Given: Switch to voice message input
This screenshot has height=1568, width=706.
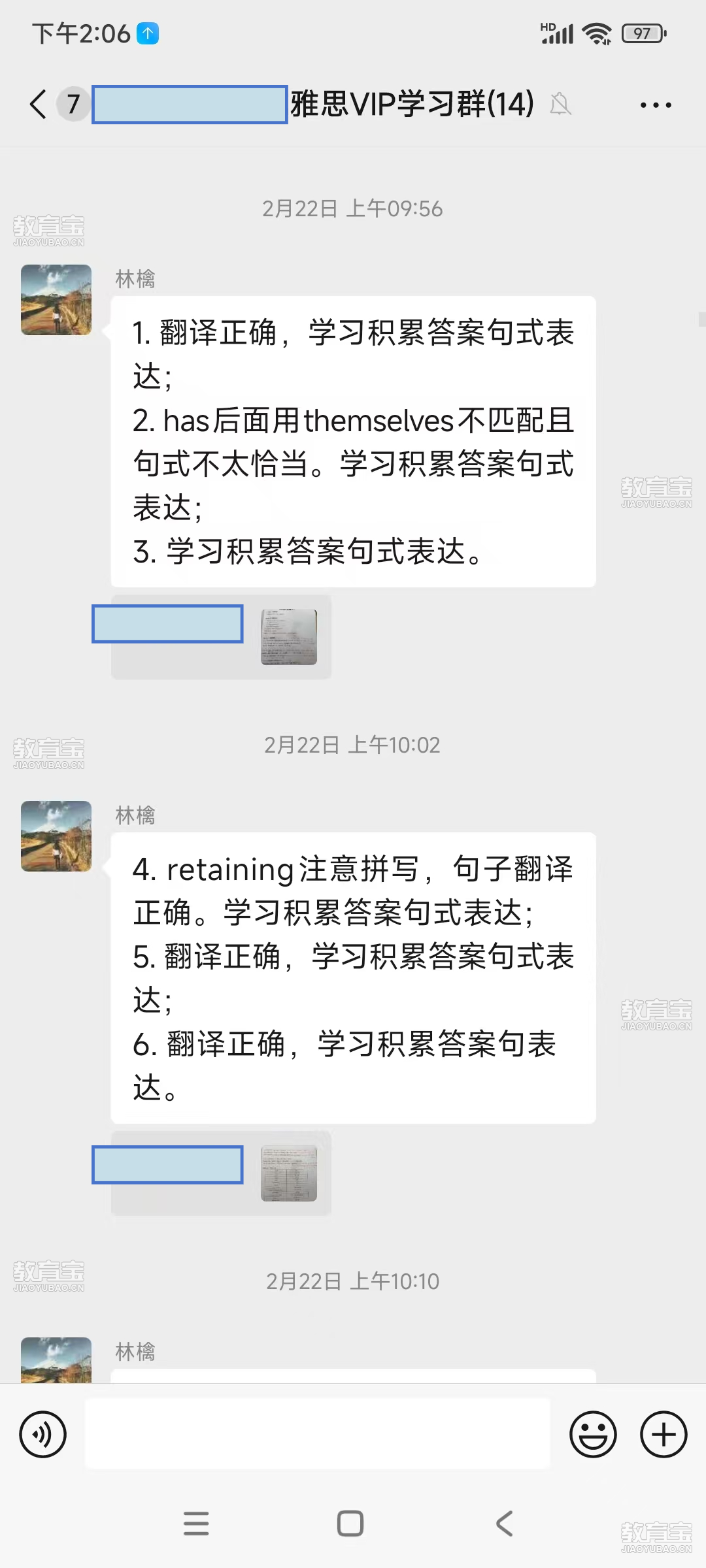Looking at the screenshot, I should tap(43, 1435).
